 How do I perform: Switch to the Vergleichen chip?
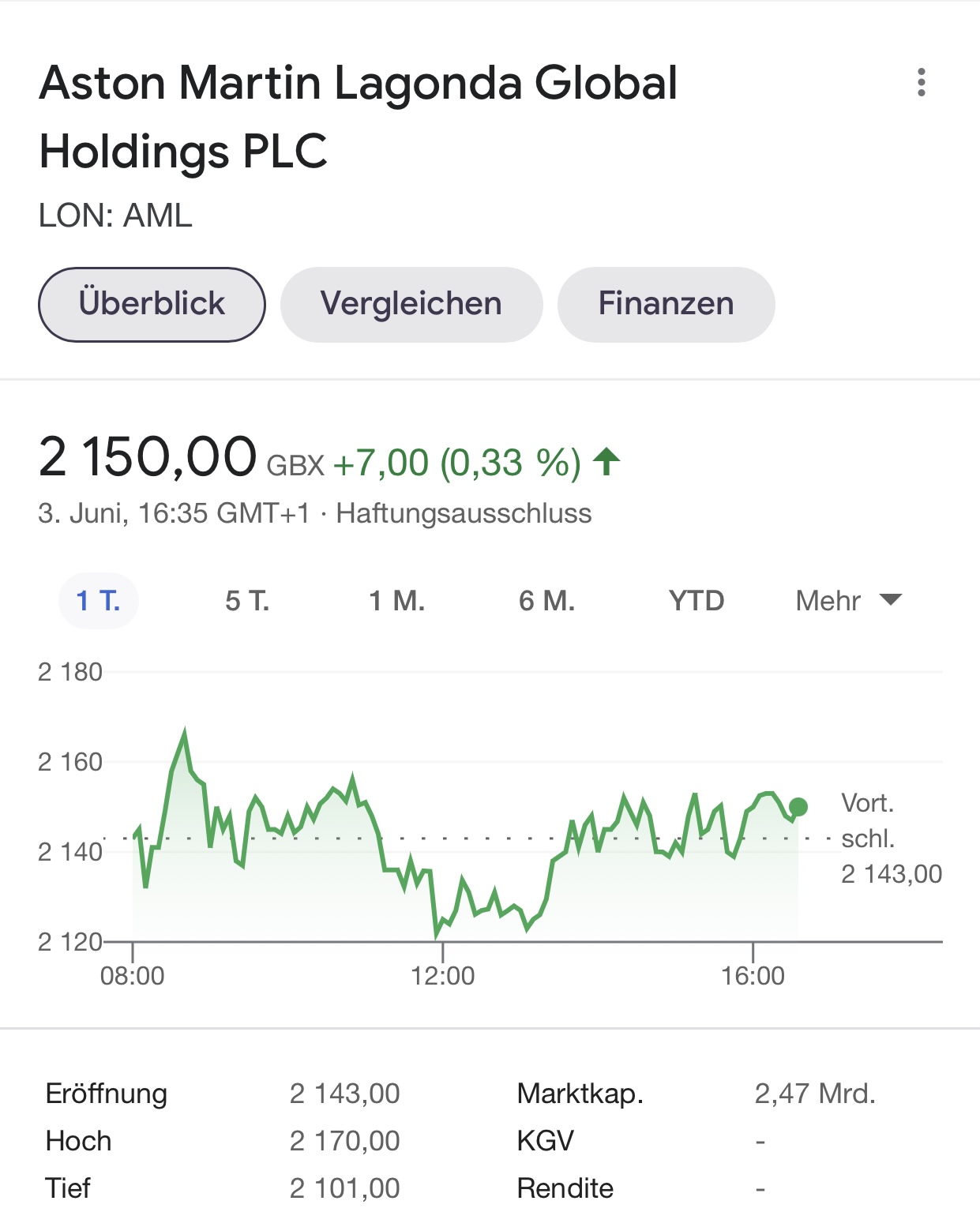coord(411,304)
